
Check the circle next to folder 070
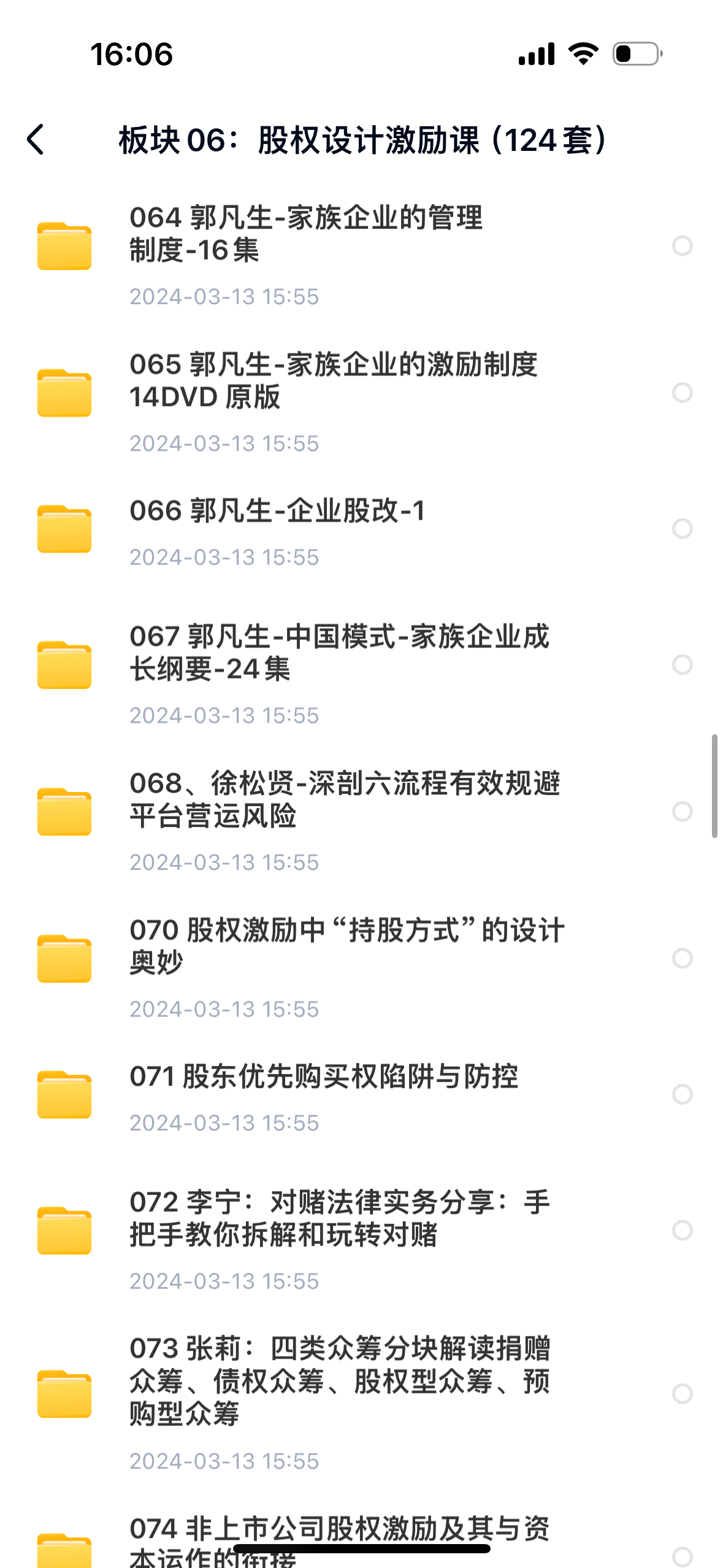(x=682, y=958)
